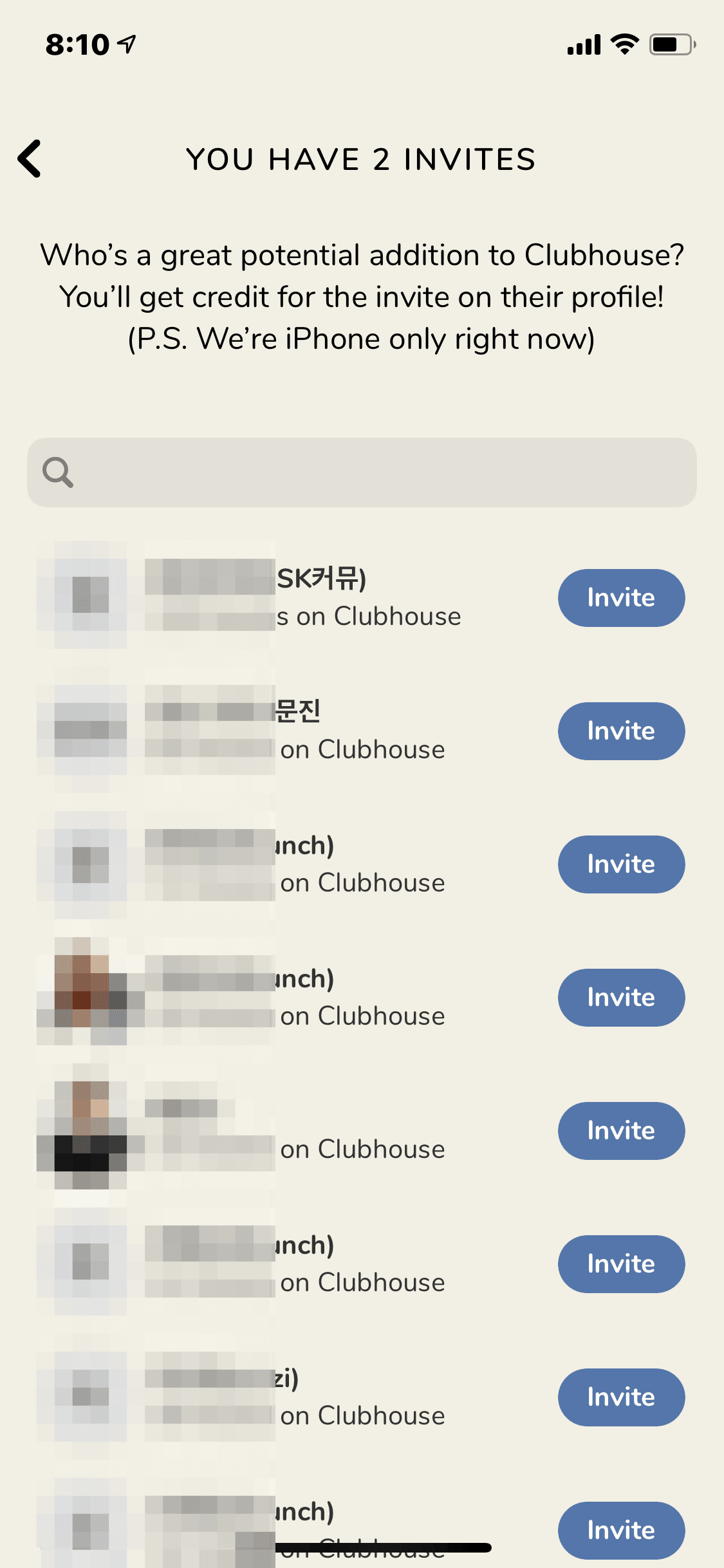724x1568 pixels.
Task: Go back from the invites screen
Action: (x=30, y=158)
